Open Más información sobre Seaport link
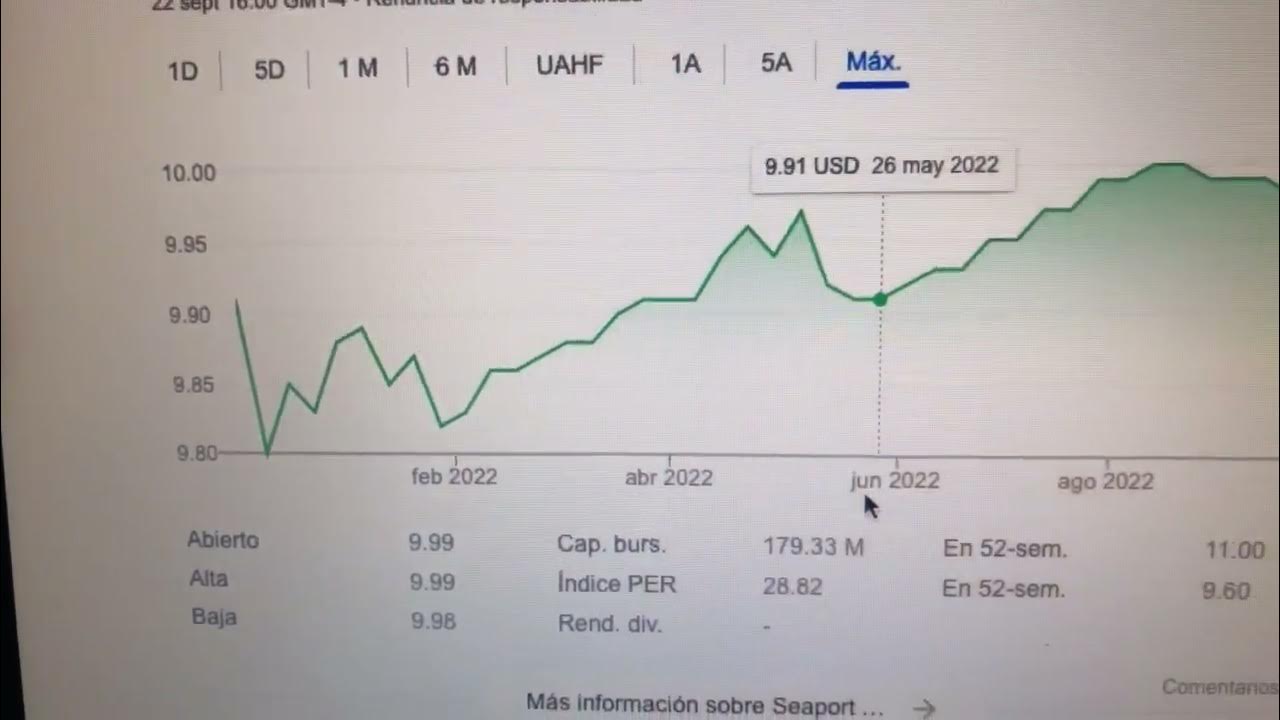This screenshot has height=720, width=1280. [x=705, y=704]
